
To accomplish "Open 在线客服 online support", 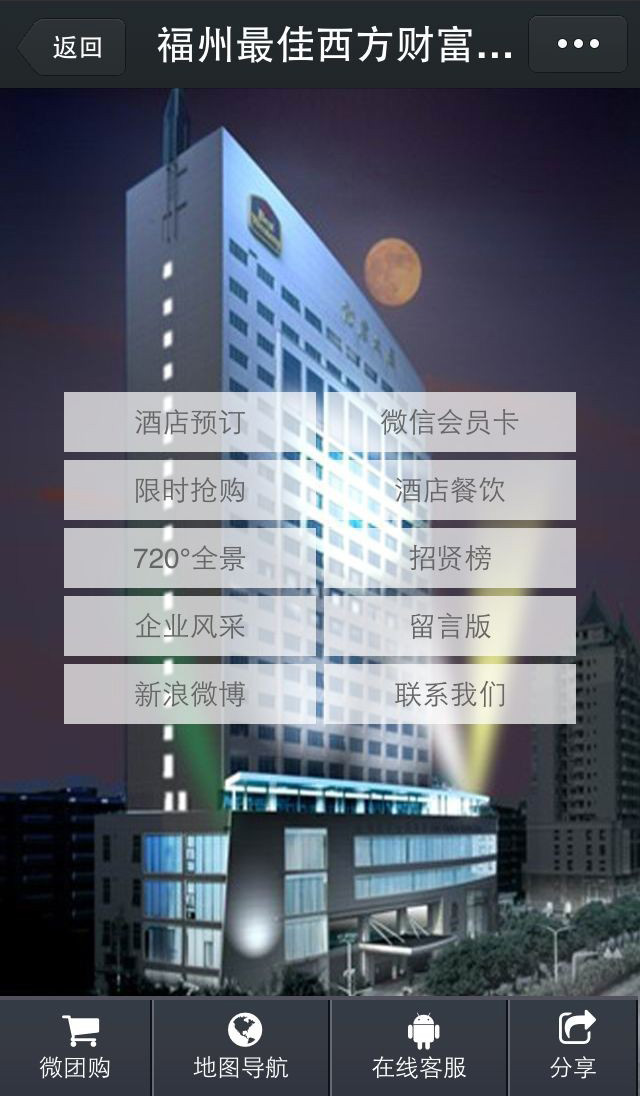I will [419, 1047].
